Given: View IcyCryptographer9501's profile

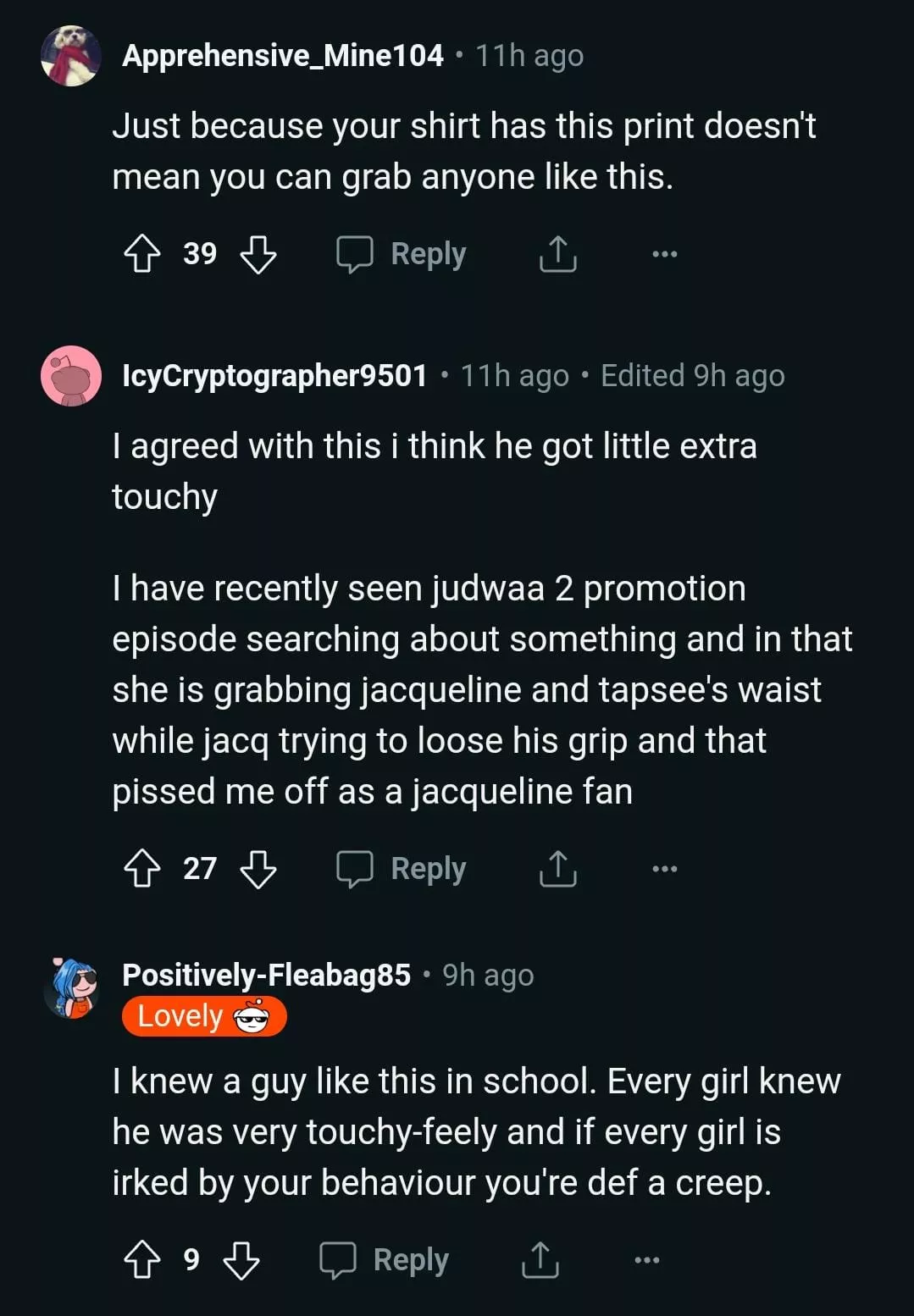Looking at the screenshot, I should tap(274, 376).
